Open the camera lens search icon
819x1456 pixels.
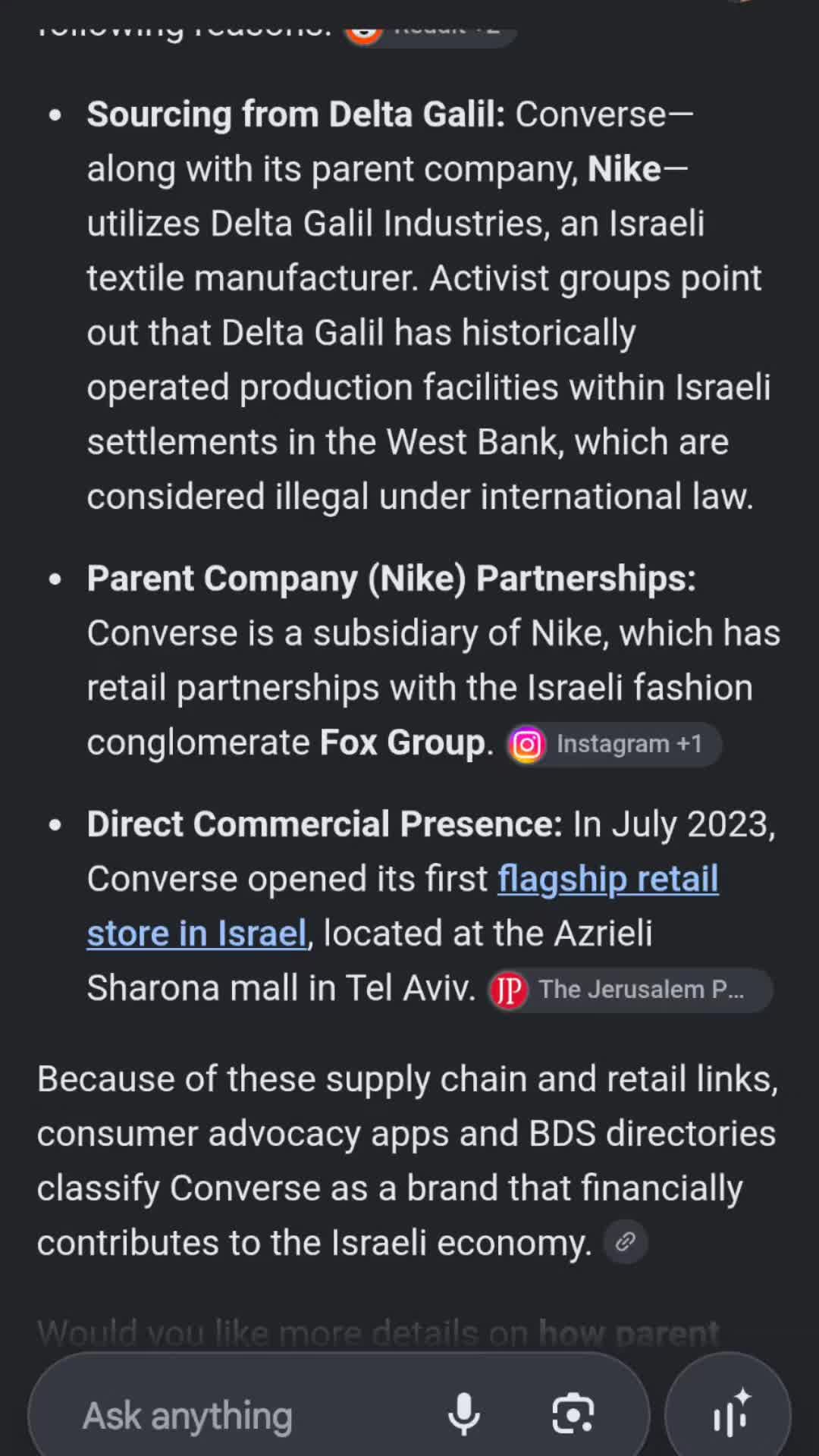[x=573, y=1415]
